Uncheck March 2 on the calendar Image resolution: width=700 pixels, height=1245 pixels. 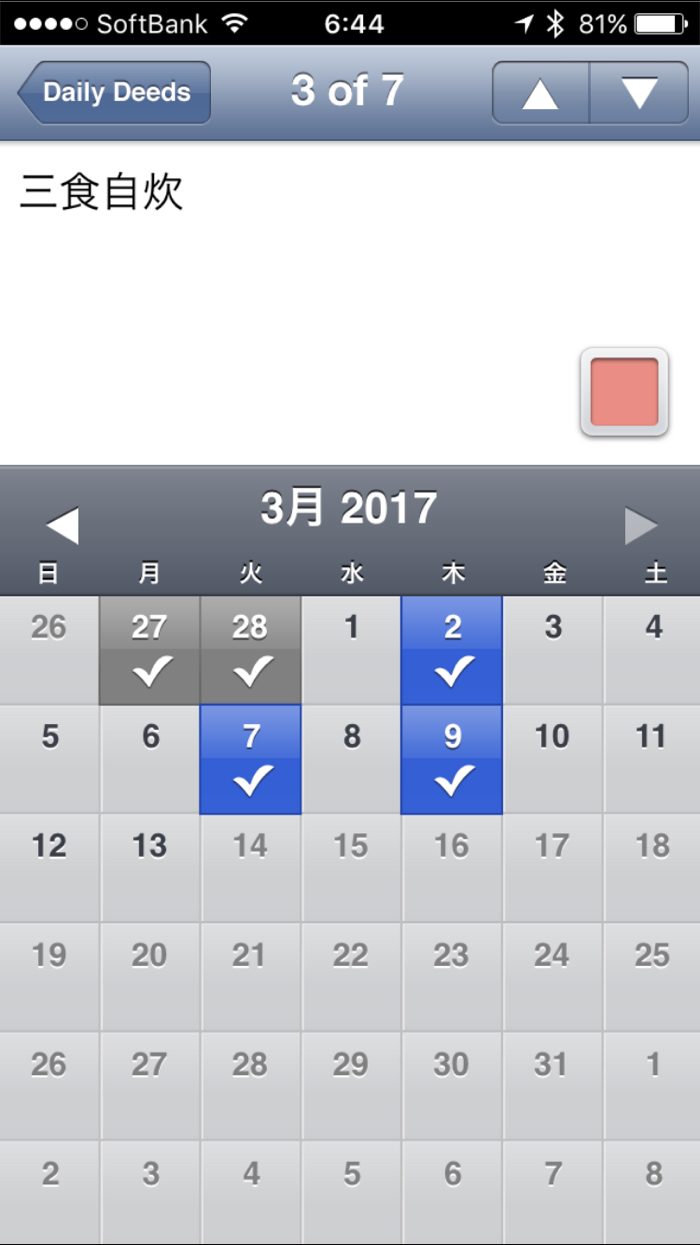click(x=452, y=650)
